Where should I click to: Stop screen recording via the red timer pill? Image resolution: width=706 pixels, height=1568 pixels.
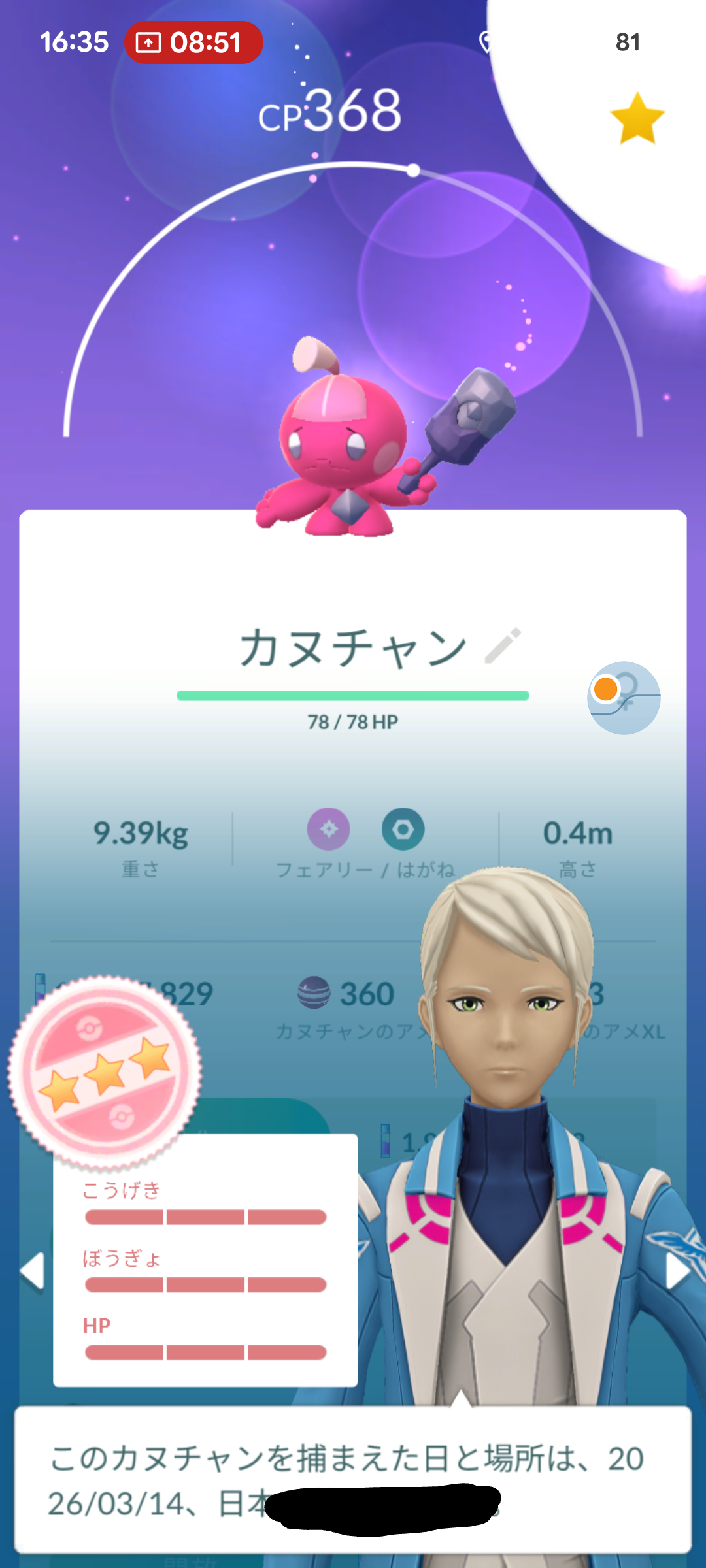[193, 42]
